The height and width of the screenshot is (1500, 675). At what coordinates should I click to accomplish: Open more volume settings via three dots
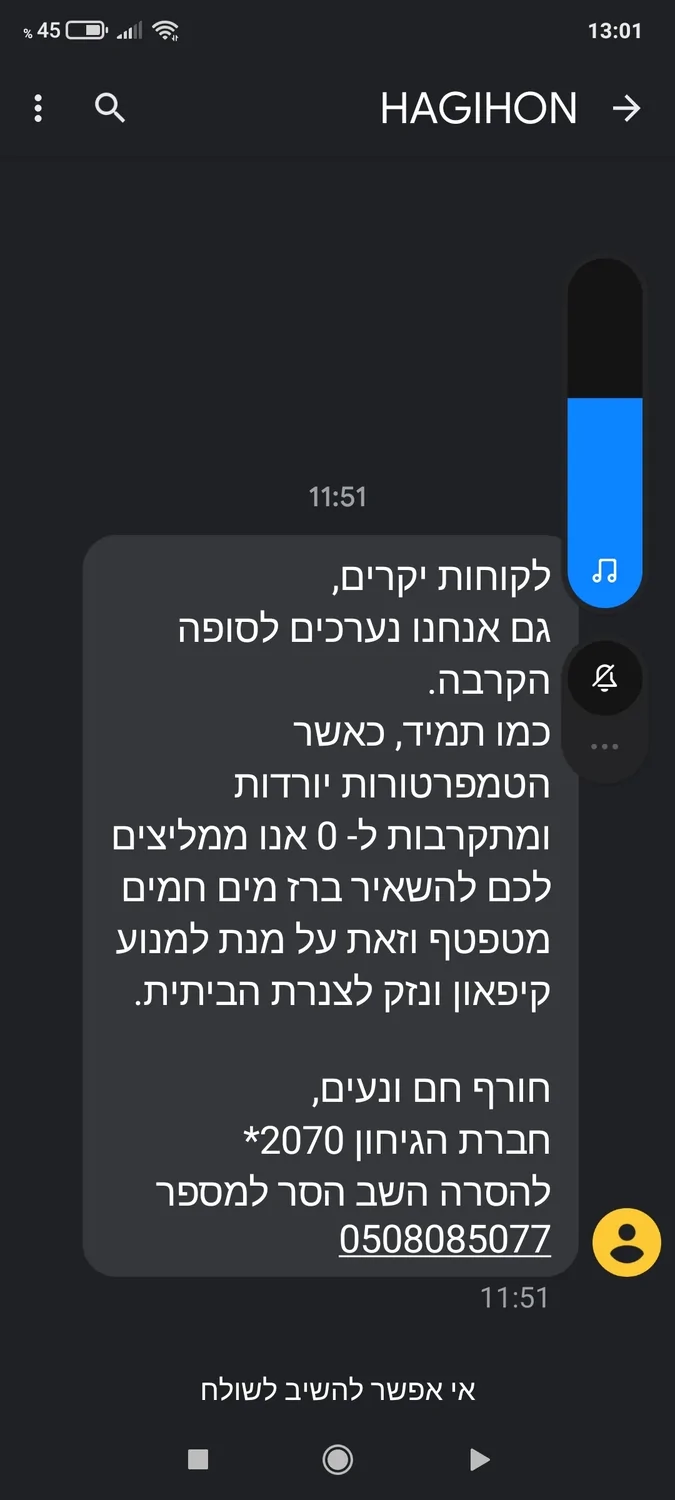pyautogui.click(x=604, y=747)
